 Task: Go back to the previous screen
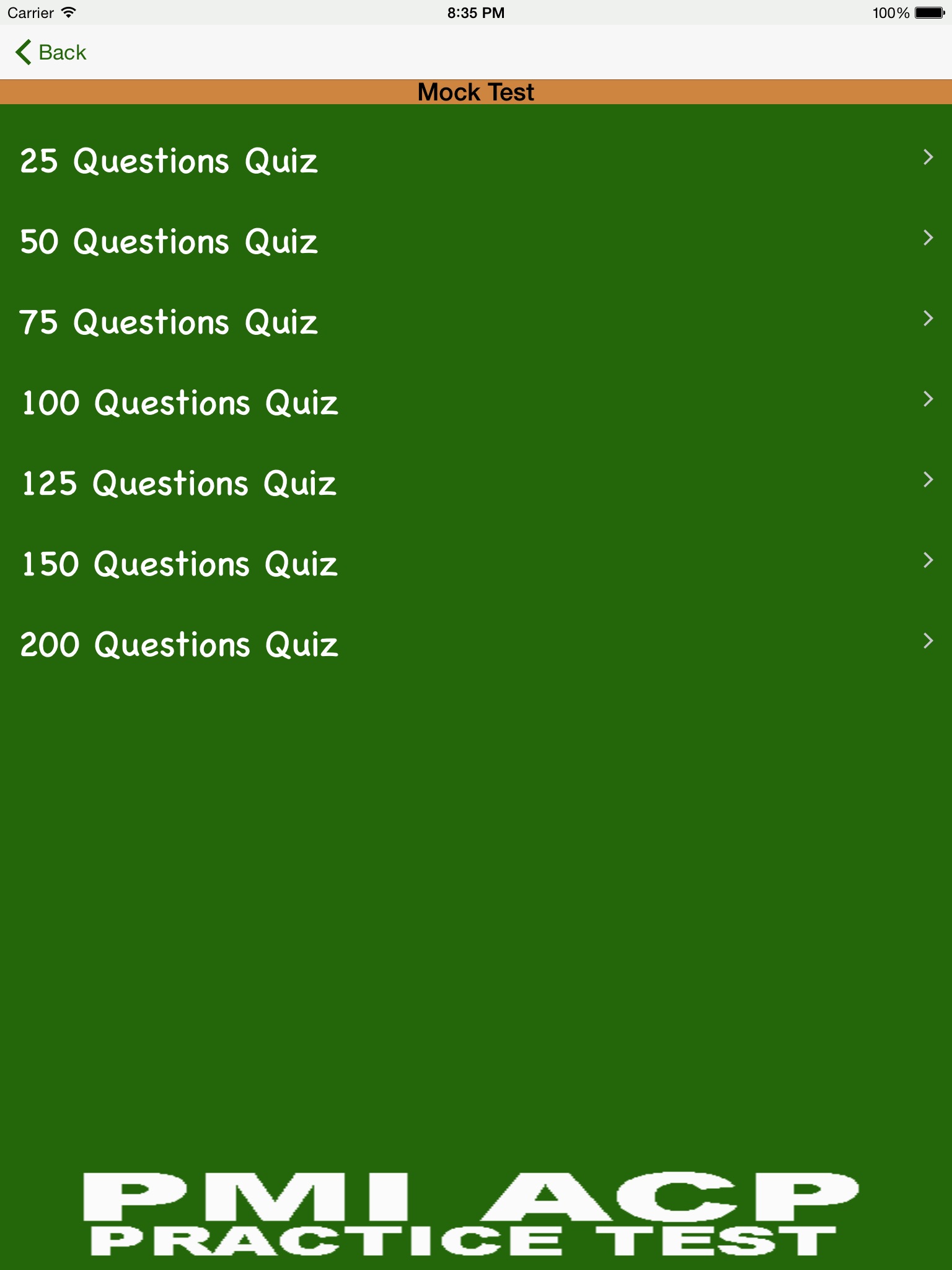51,53
